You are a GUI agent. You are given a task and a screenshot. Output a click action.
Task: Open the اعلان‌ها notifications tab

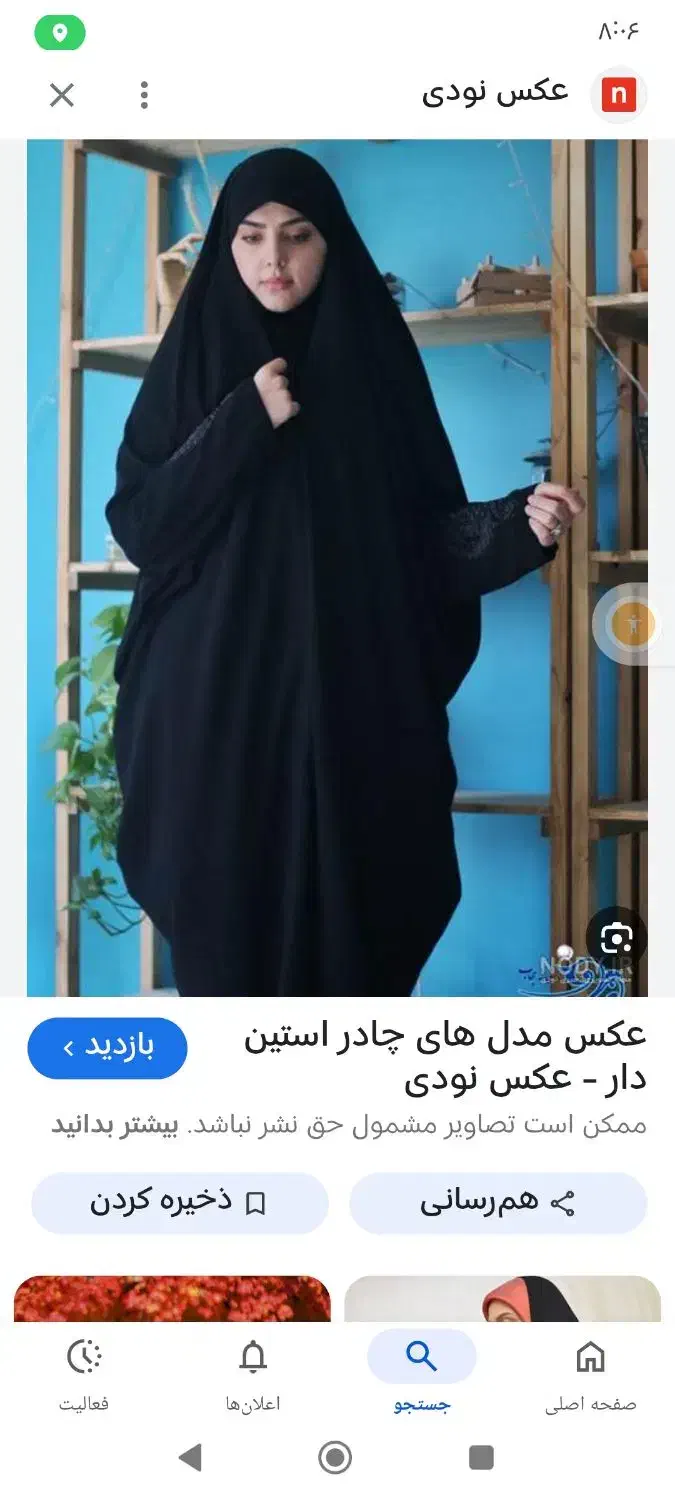(x=253, y=1375)
